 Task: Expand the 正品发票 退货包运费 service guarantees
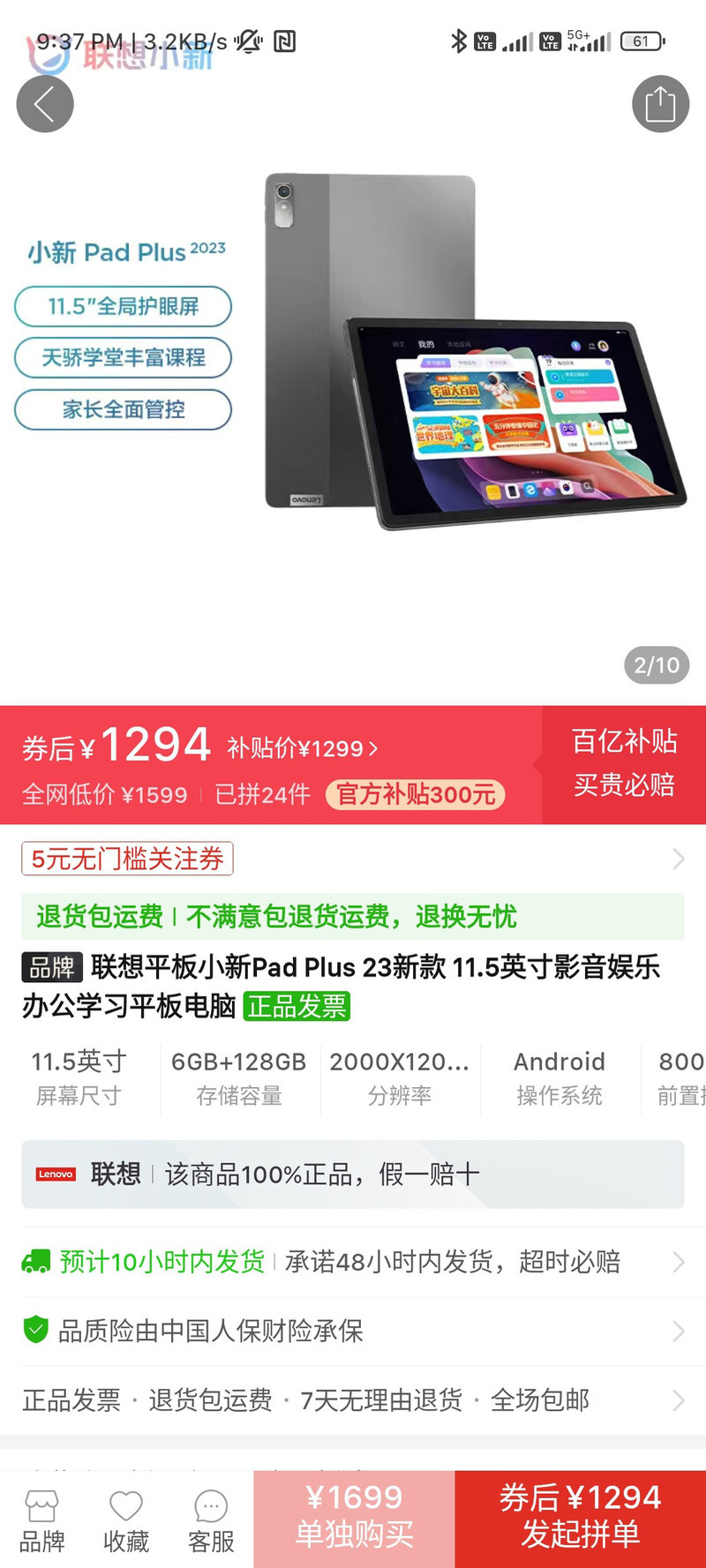coord(353,1399)
